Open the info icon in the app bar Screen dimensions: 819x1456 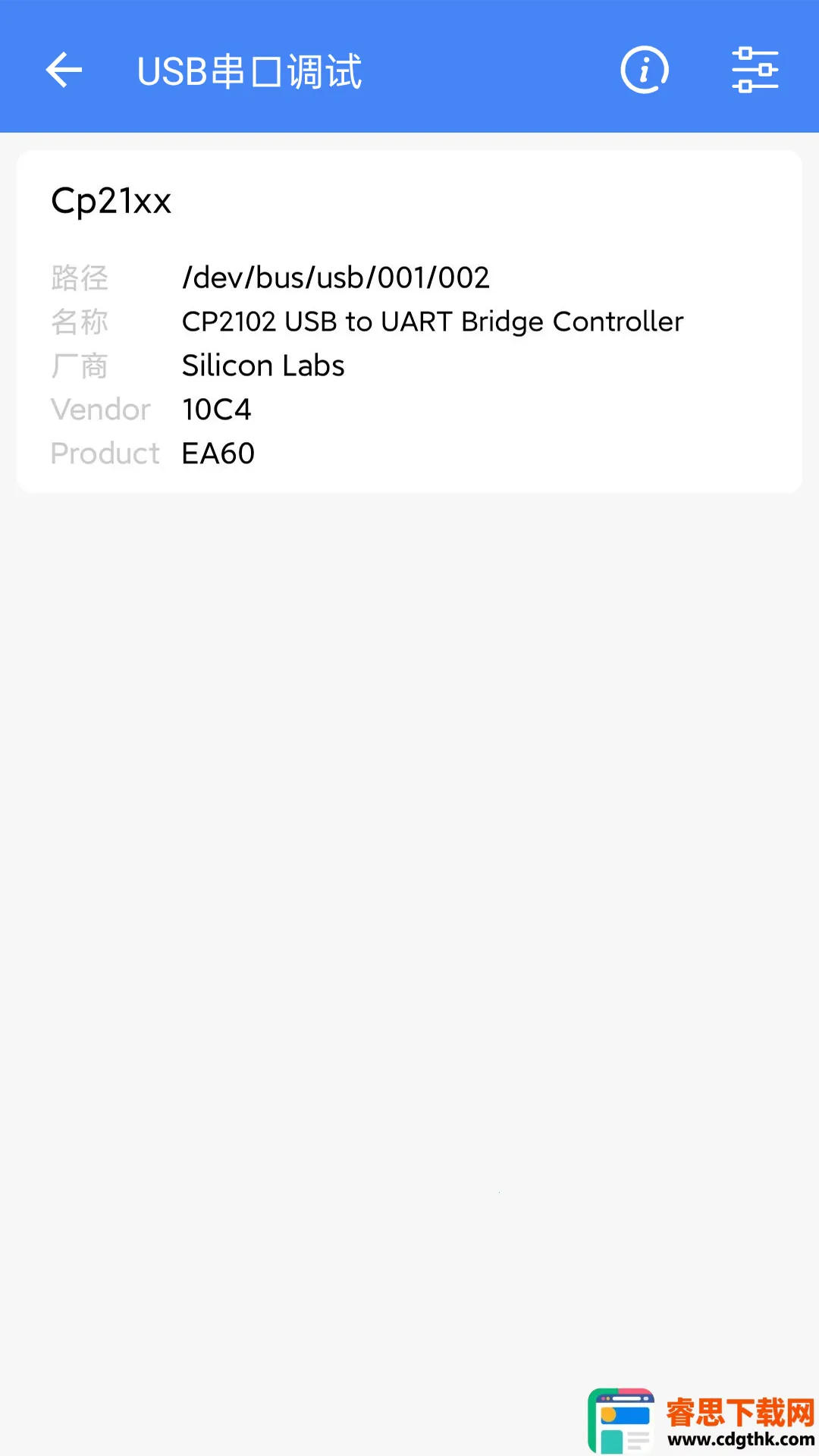pyautogui.click(x=644, y=71)
